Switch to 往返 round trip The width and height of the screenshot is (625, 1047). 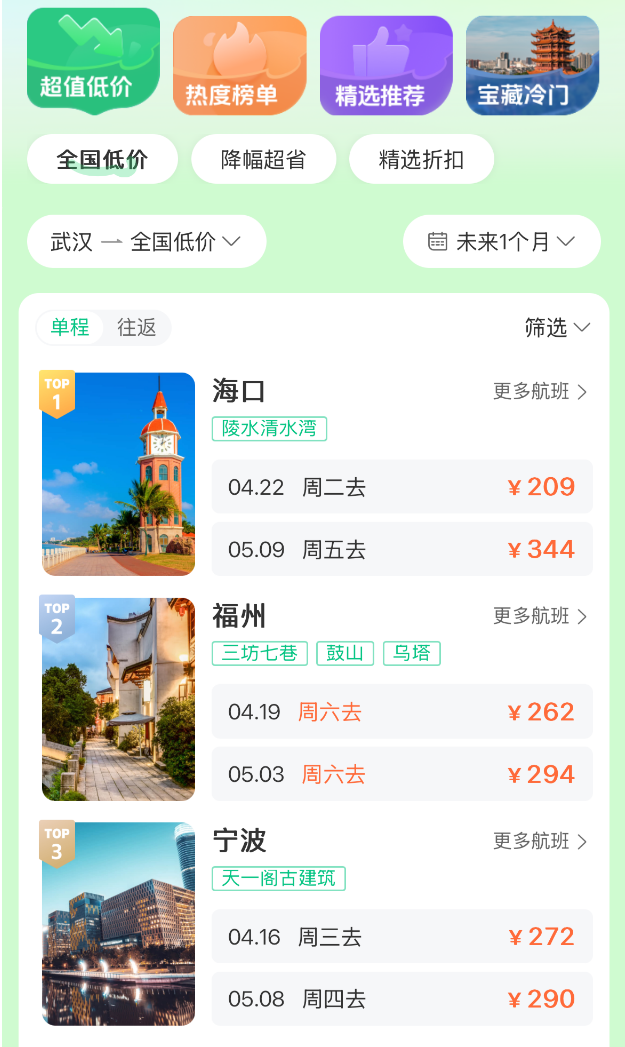click(x=137, y=327)
